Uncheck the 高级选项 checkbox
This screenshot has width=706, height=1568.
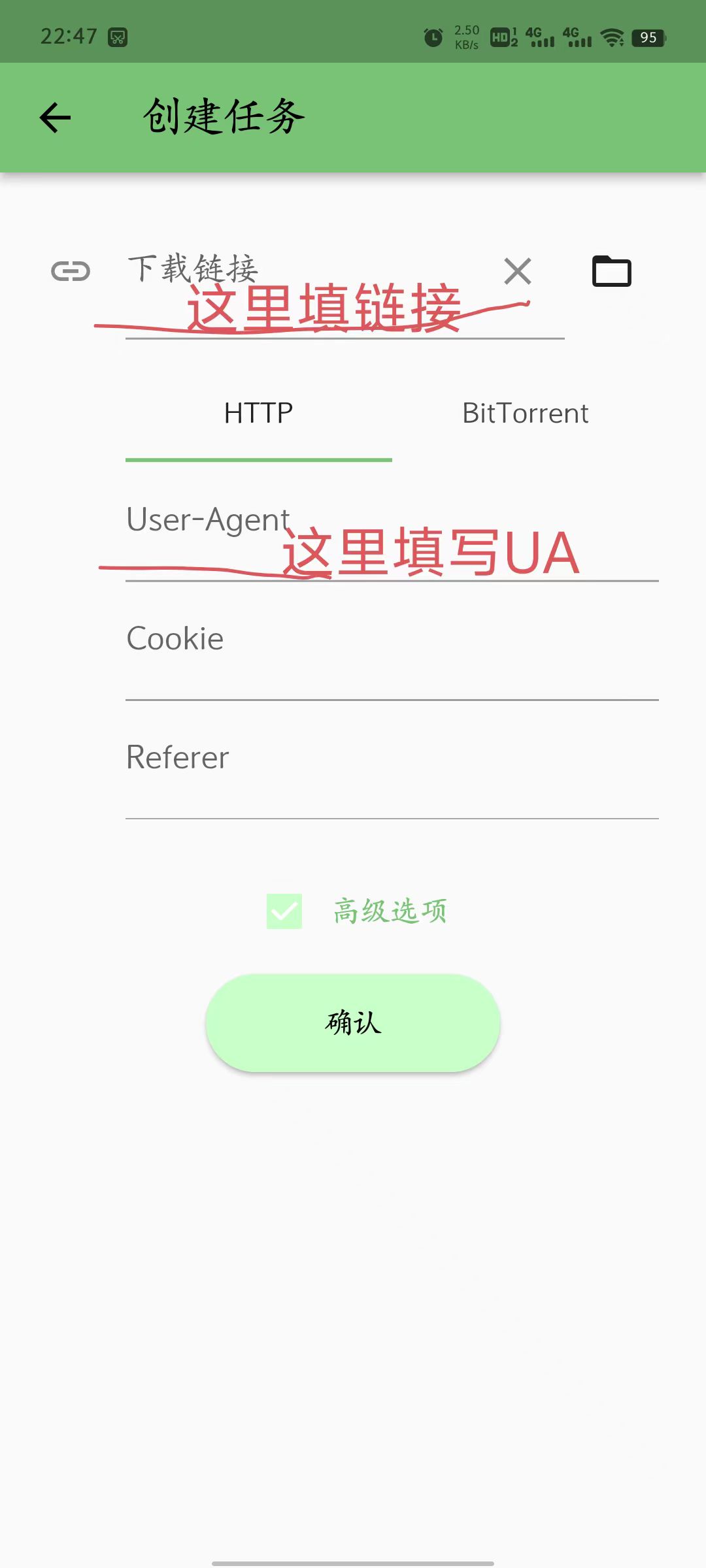pyautogui.click(x=284, y=911)
